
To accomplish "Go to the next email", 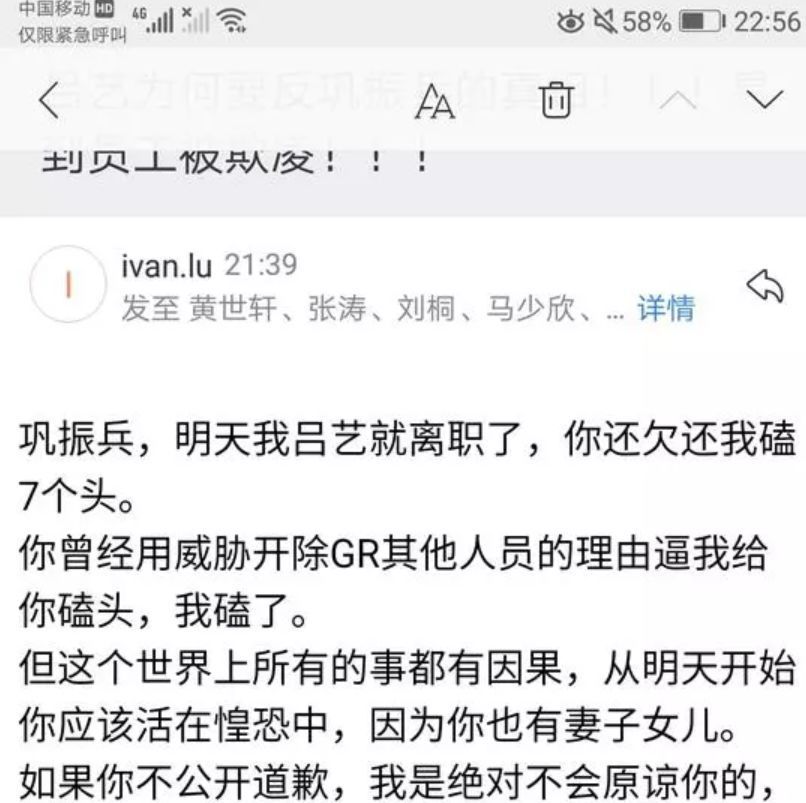I will (x=765, y=100).
